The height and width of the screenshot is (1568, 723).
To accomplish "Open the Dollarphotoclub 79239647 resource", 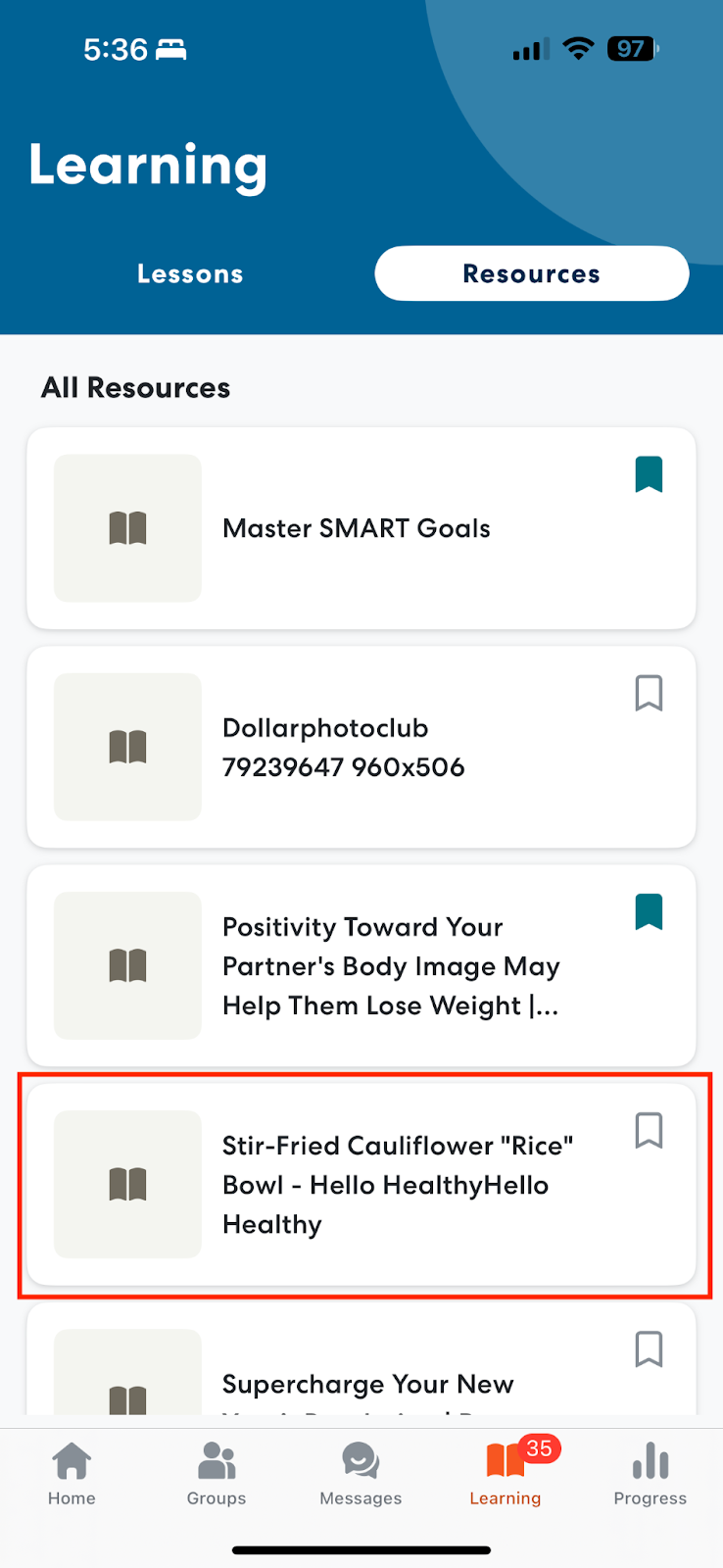I will 361,747.
